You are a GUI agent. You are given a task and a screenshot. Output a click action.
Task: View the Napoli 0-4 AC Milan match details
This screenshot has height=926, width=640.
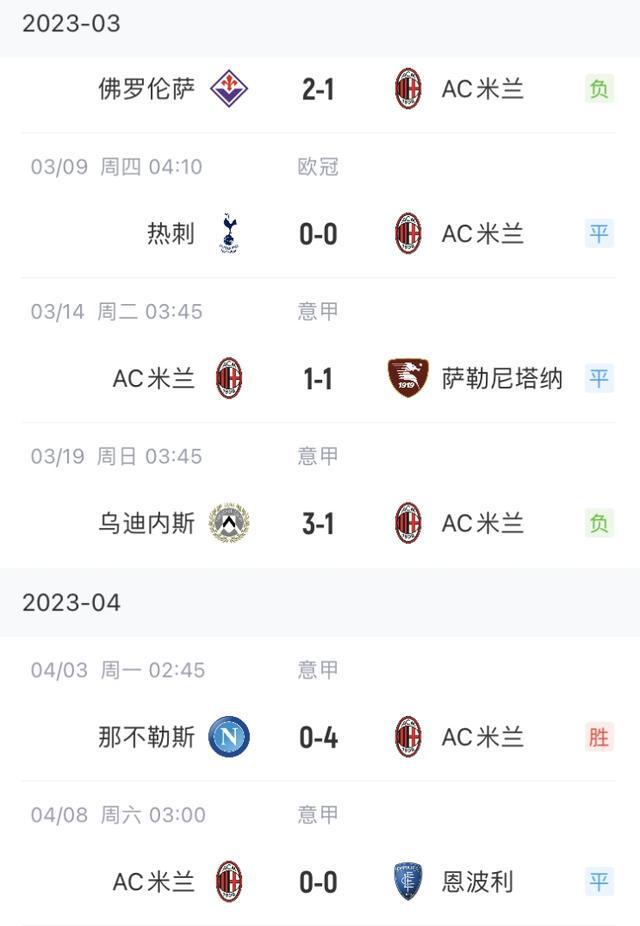click(x=318, y=738)
